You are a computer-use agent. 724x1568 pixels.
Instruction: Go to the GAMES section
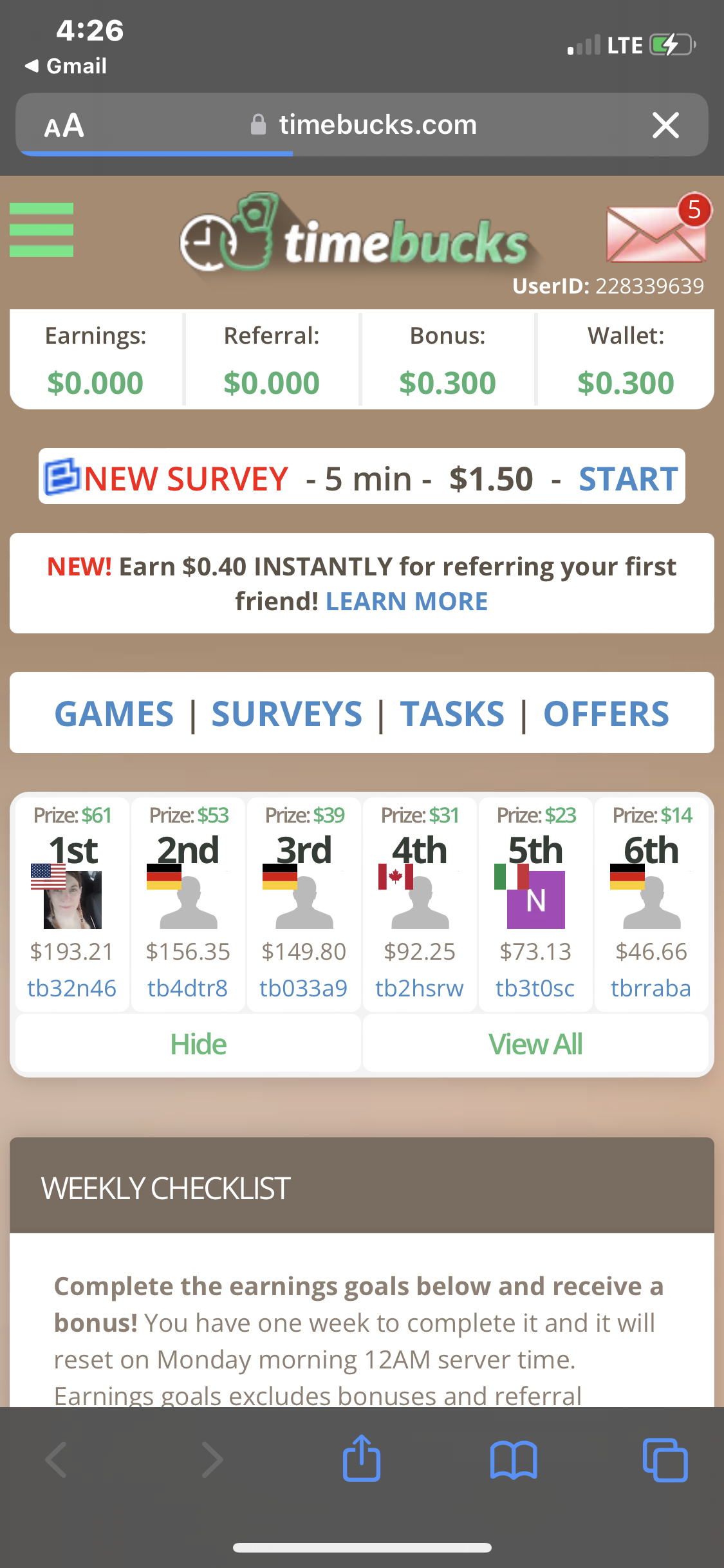[114, 714]
